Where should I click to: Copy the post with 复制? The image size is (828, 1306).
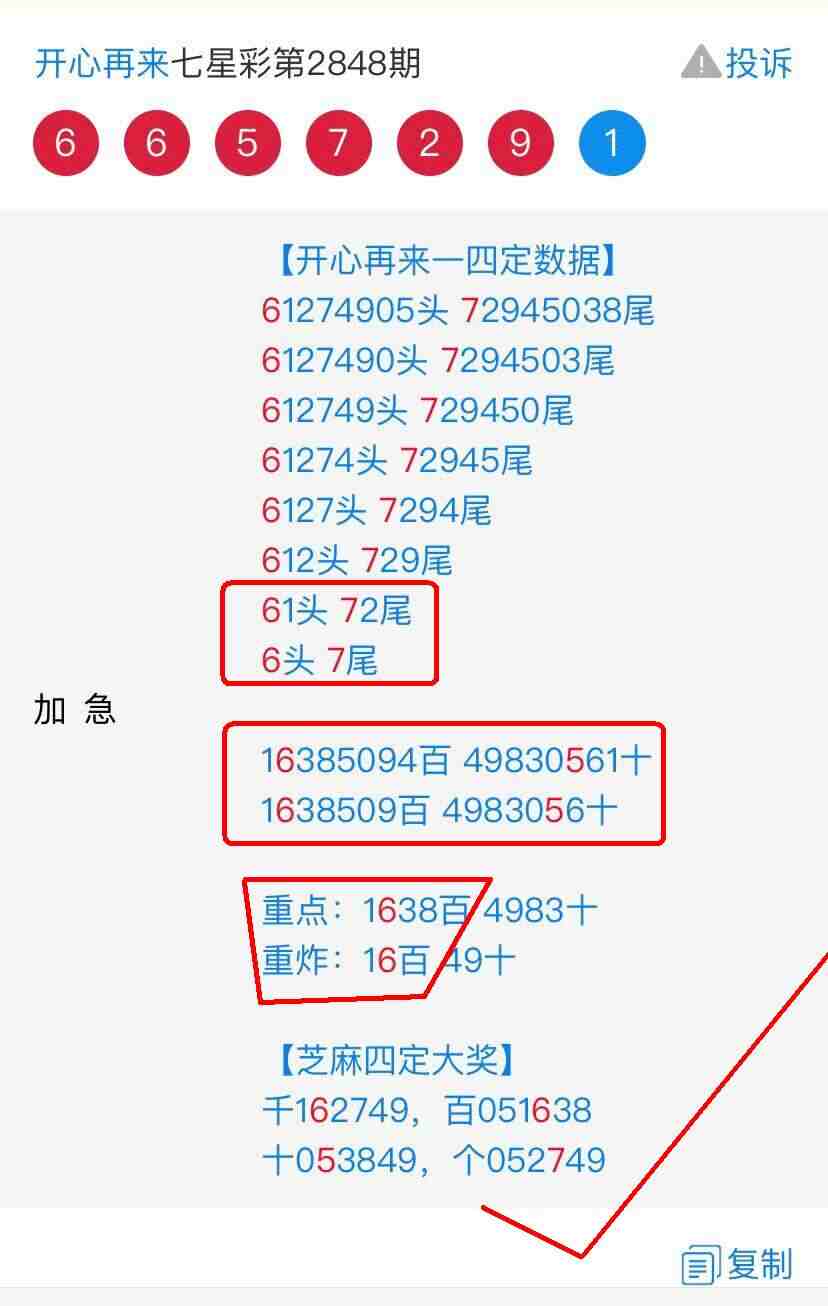(738, 1265)
